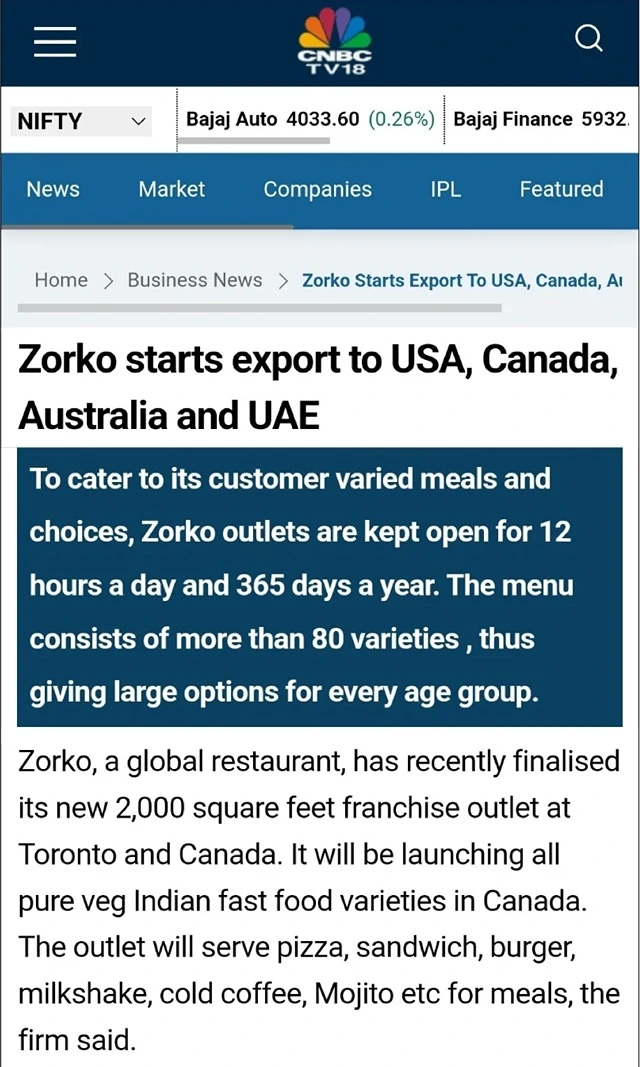Open Bajaj Finance stock ticker
Screen dimensions: 640x1067
point(540,119)
